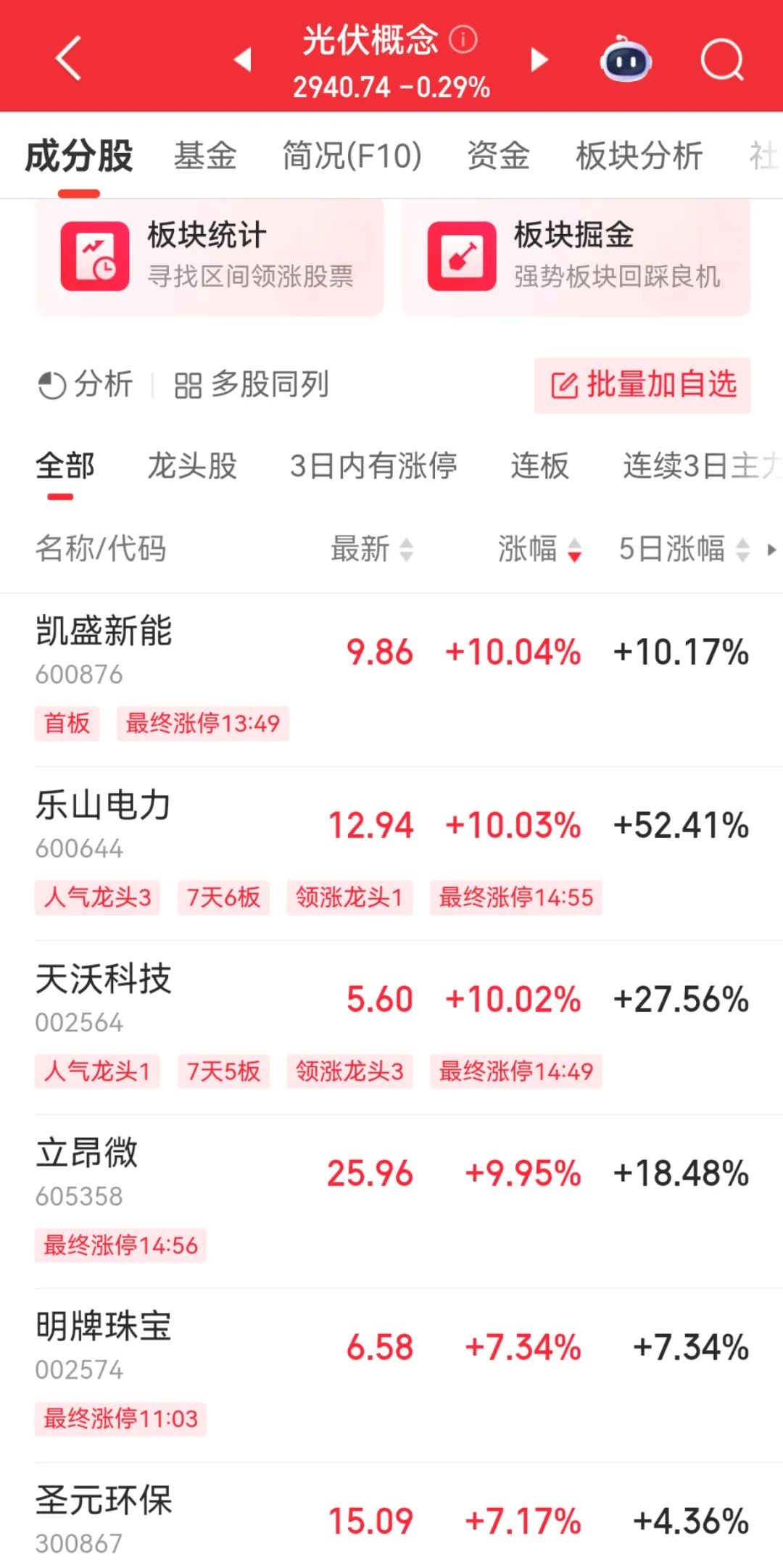Screen dimensions: 783x1568
Task: Sort by 最新 price column
Action: point(371,549)
